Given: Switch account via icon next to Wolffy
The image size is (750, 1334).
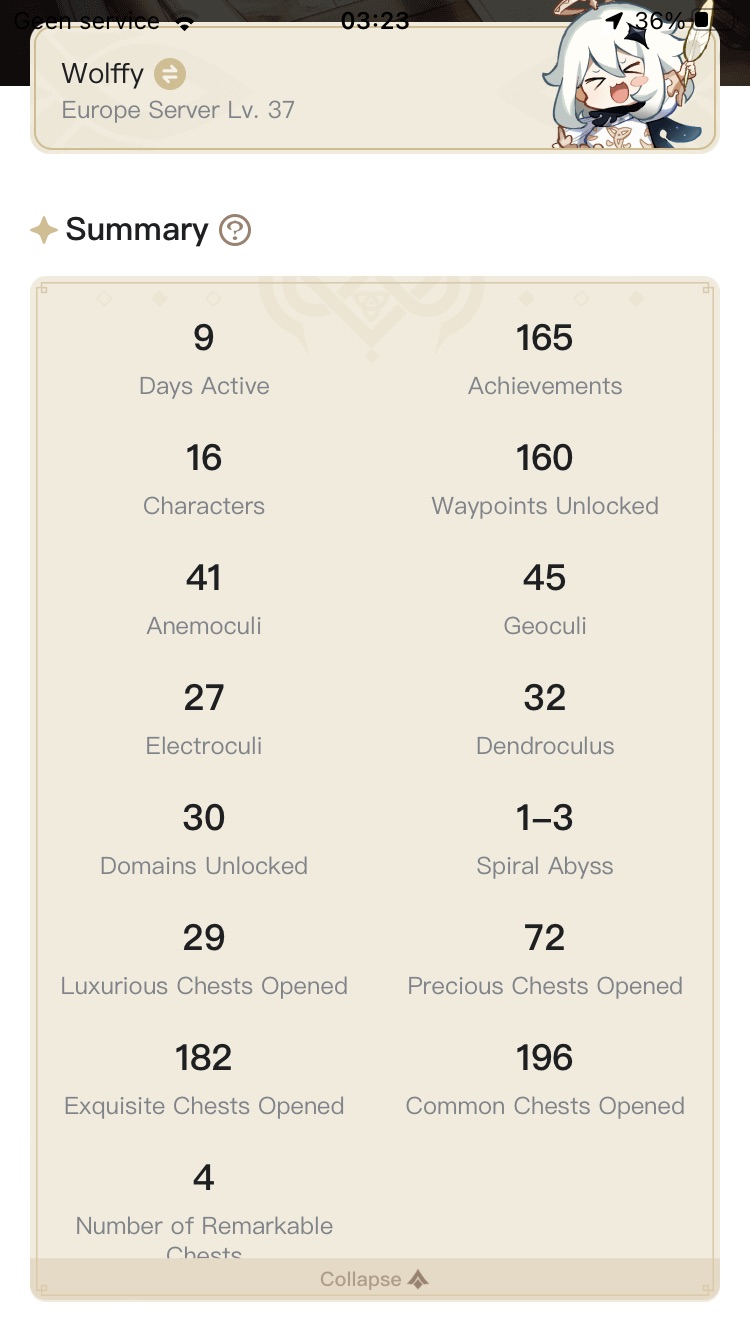Looking at the screenshot, I should [170, 74].
